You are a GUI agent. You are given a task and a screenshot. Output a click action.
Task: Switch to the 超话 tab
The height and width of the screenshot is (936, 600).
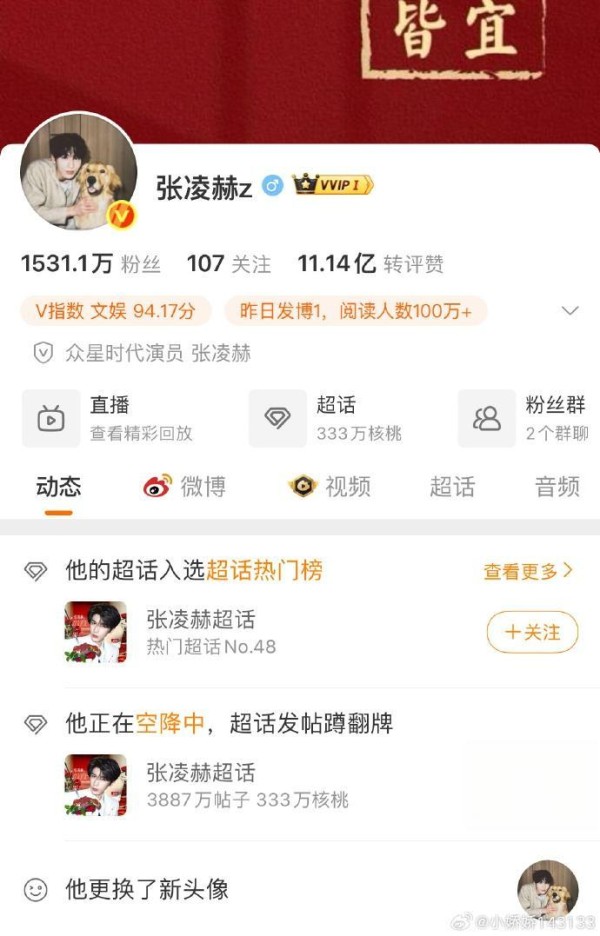(452, 487)
